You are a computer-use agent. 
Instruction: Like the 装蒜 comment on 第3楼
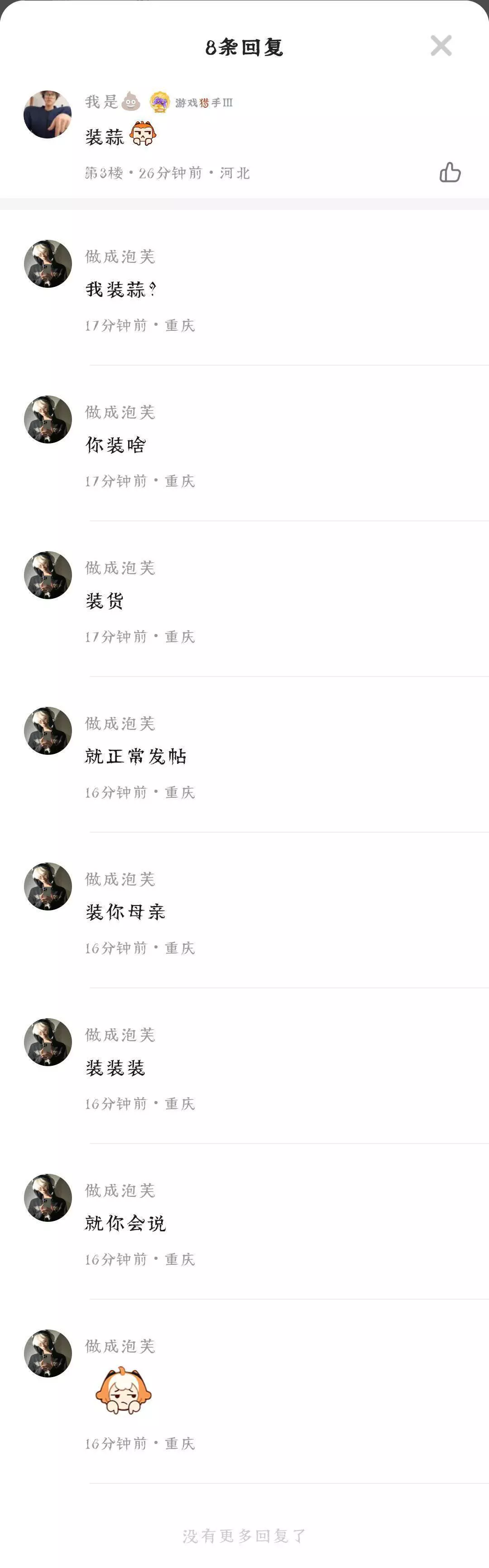coord(450,172)
